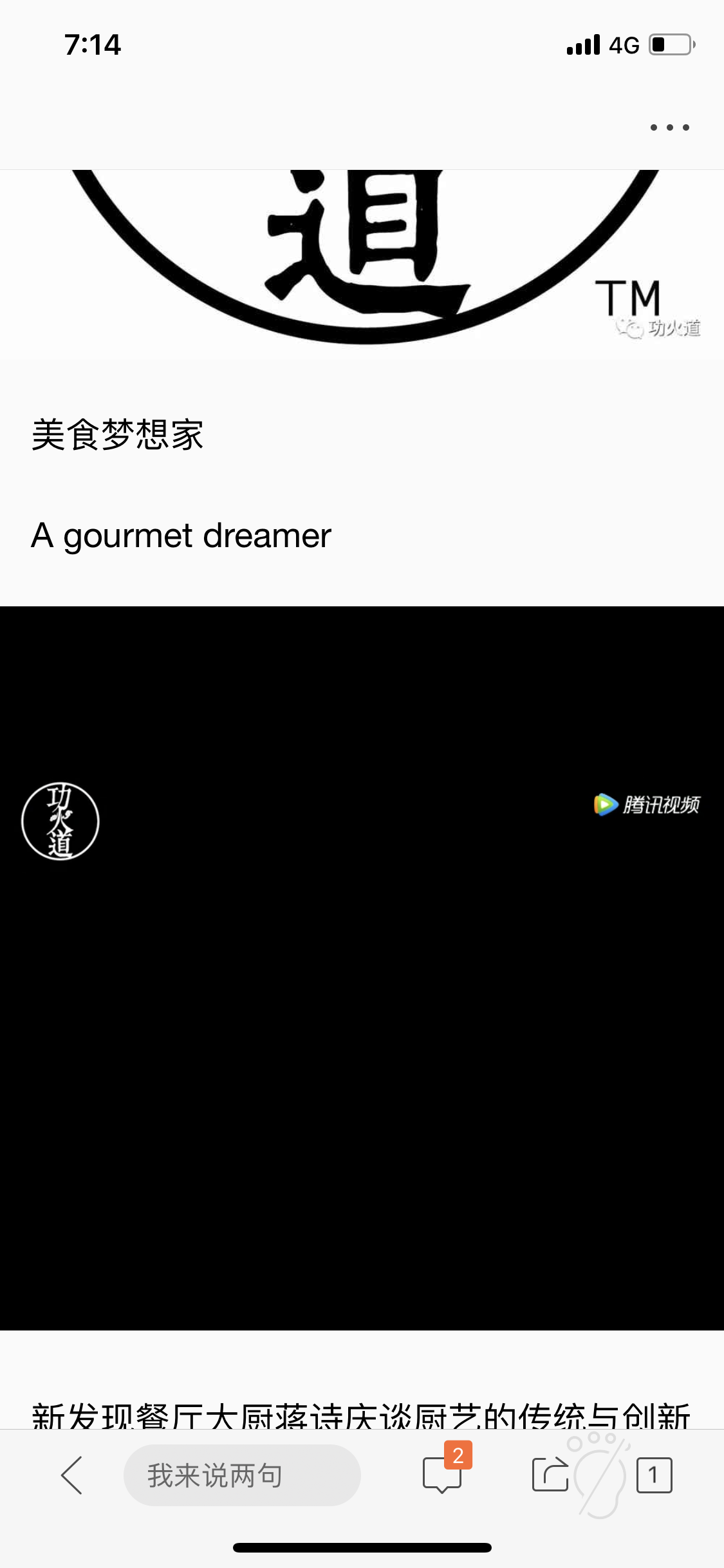The height and width of the screenshot is (1568, 724).
Task: Tap the 我来说两句 comment field
Action: (x=242, y=1475)
